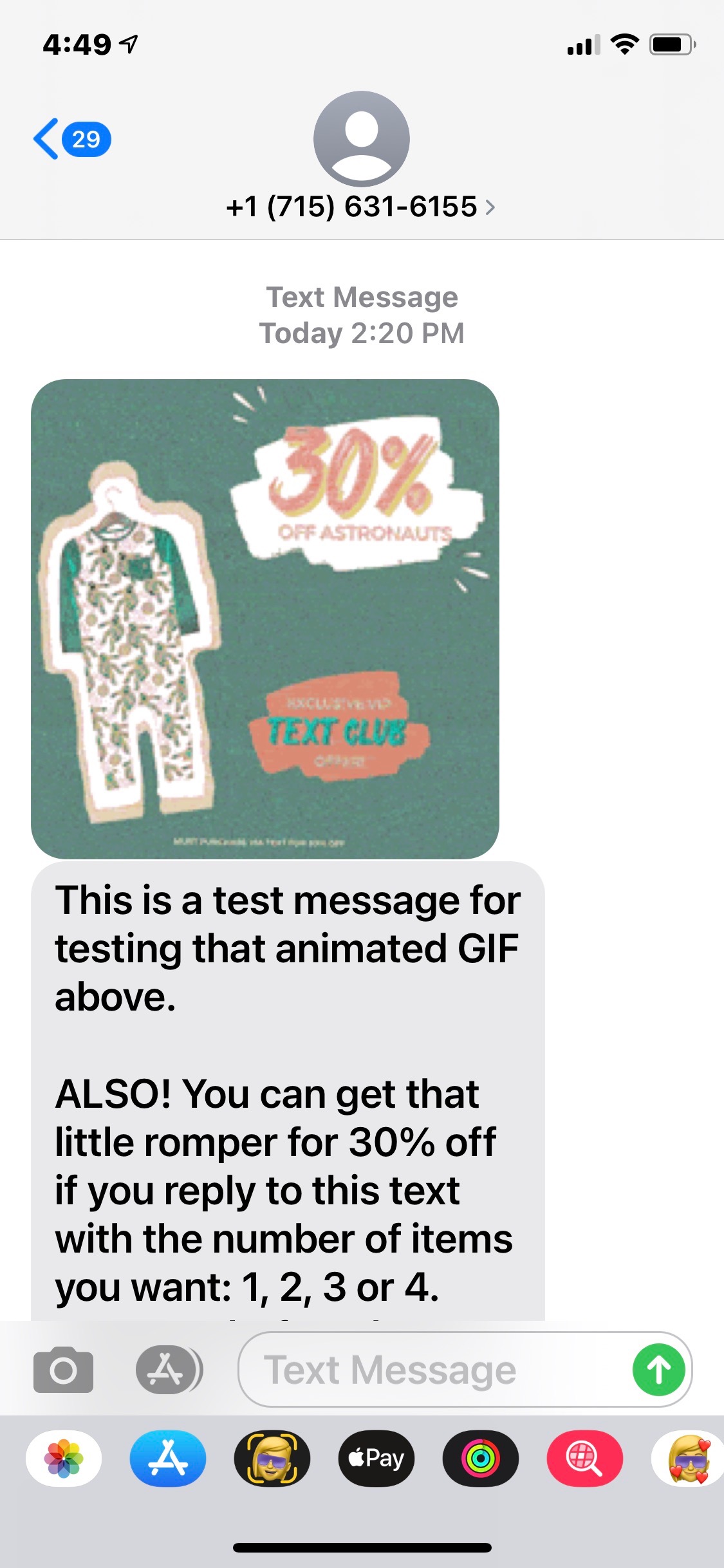
Task: Open the Memoji camera effects app
Action: click(x=272, y=1458)
